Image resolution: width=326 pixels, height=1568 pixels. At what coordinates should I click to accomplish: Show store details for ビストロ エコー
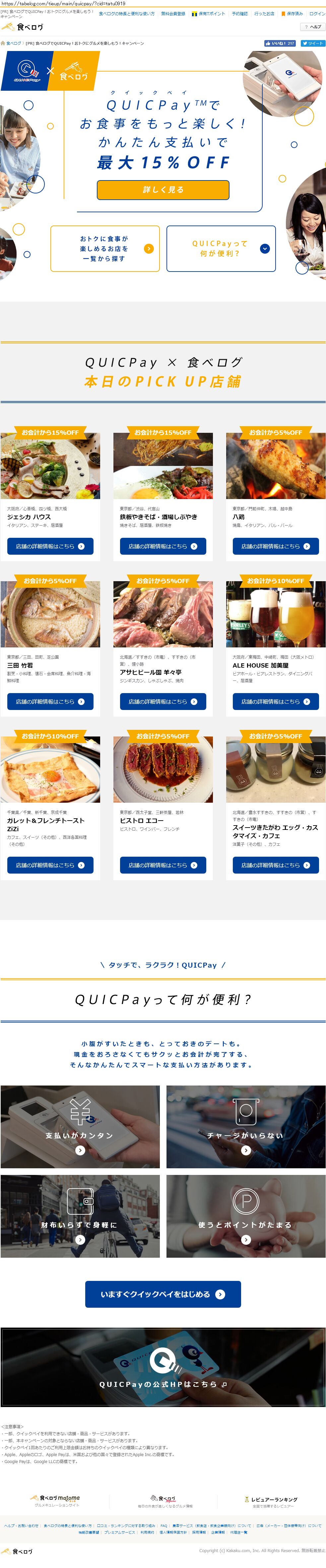tap(163, 865)
